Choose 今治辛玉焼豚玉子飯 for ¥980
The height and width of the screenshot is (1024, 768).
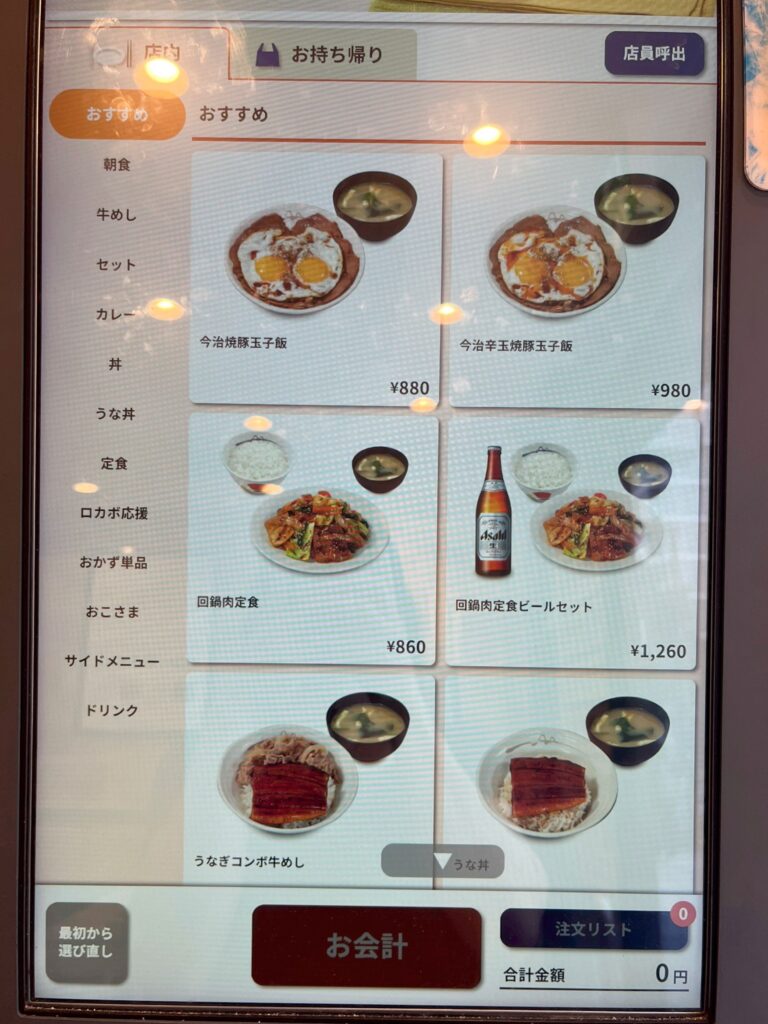(576, 280)
